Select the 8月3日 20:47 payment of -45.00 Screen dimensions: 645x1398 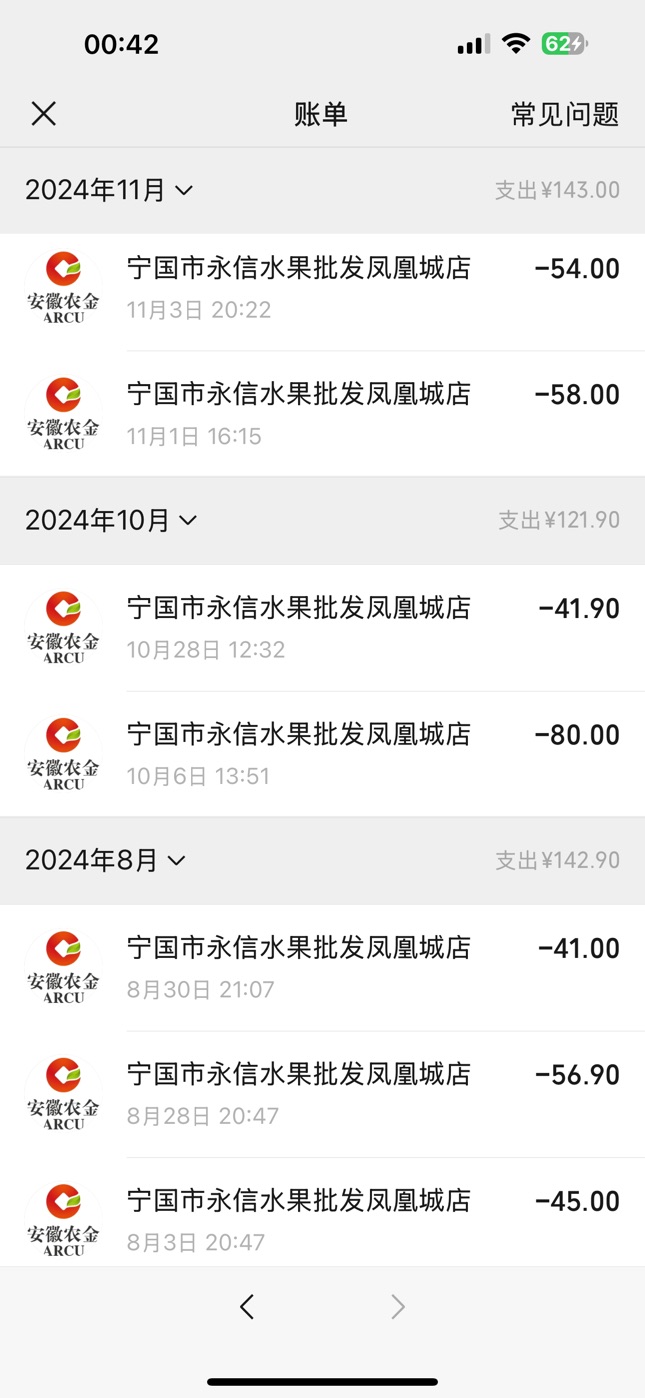pos(322,1212)
